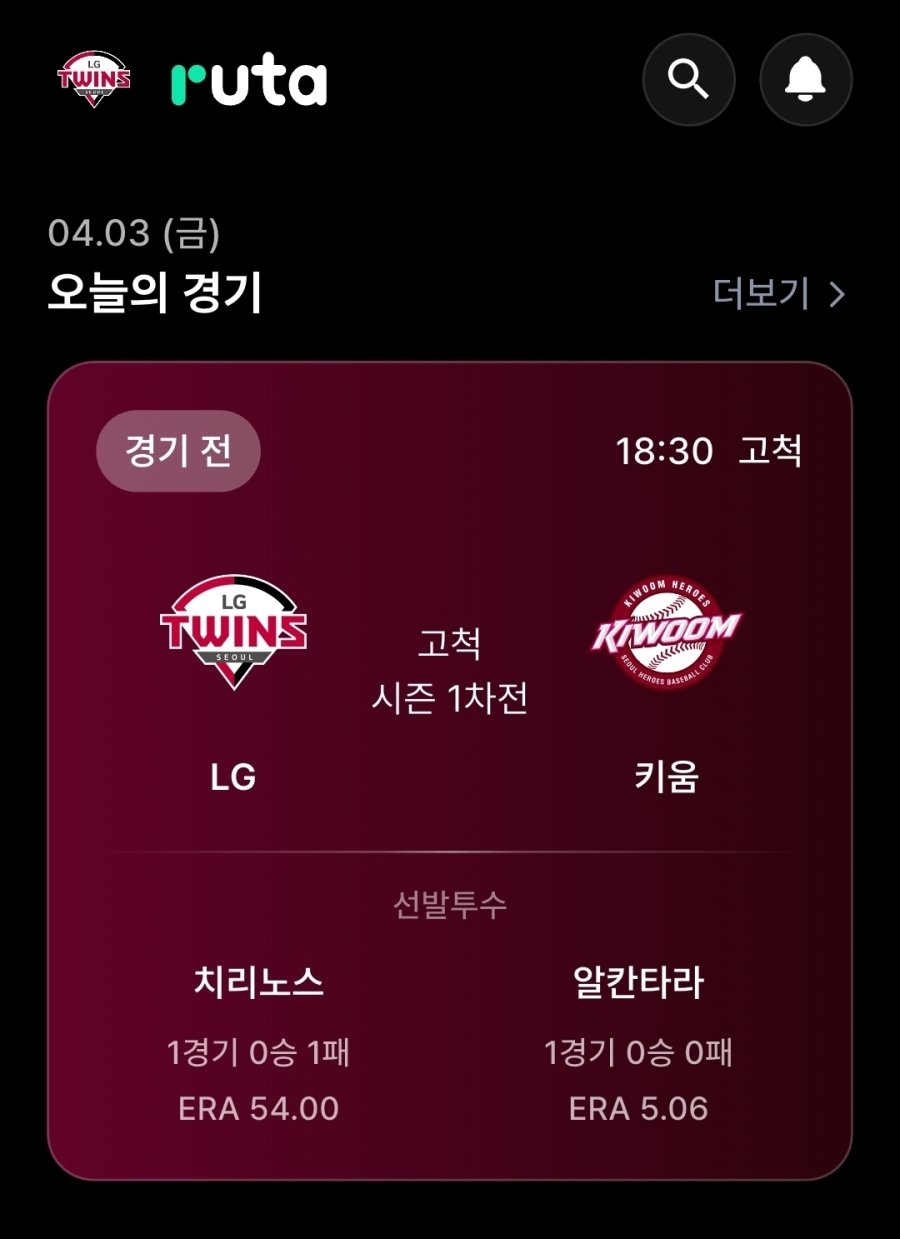The width and height of the screenshot is (900, 1239).
Task: Tap 더보기 to see more games
Action: click(x=779, y=294)
